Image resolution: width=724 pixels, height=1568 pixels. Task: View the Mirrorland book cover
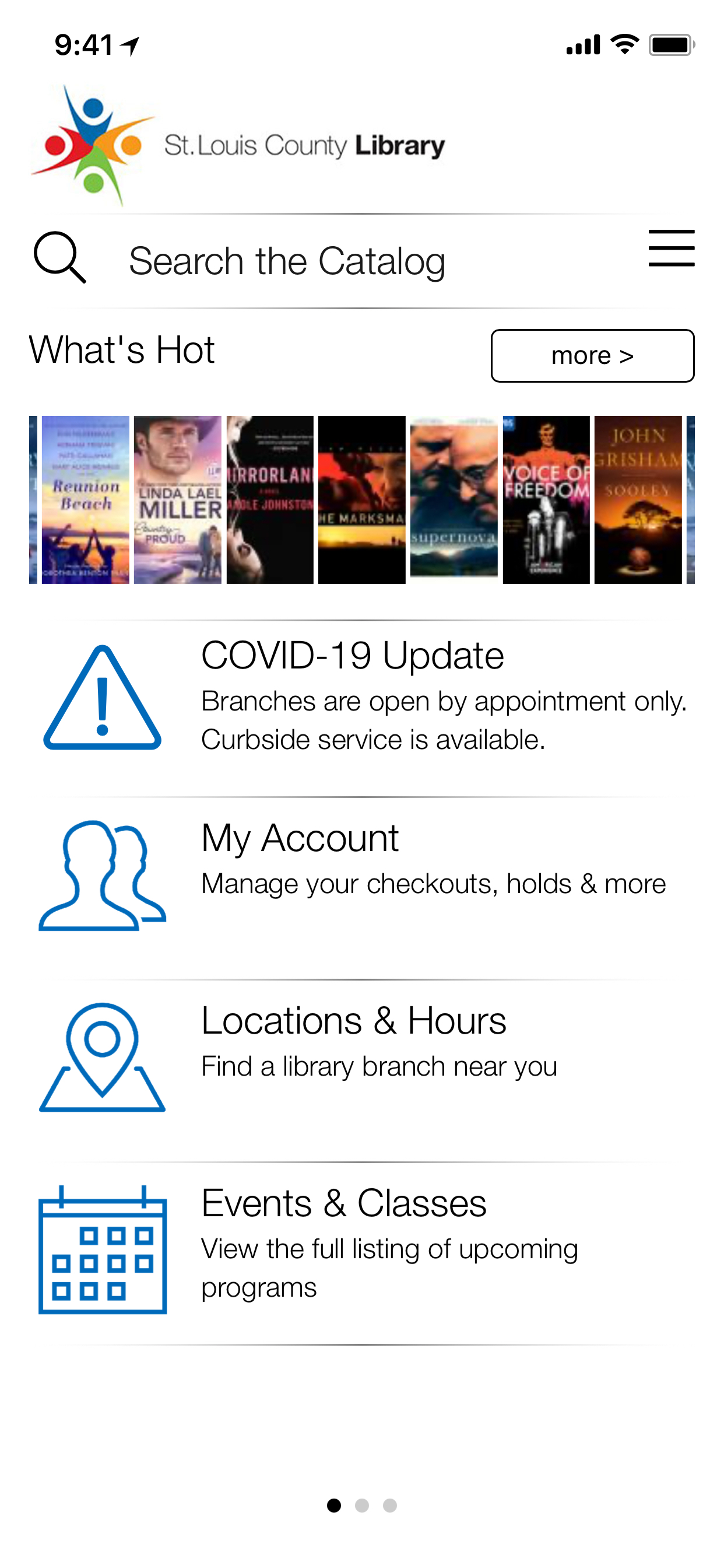tap(270, 500)
